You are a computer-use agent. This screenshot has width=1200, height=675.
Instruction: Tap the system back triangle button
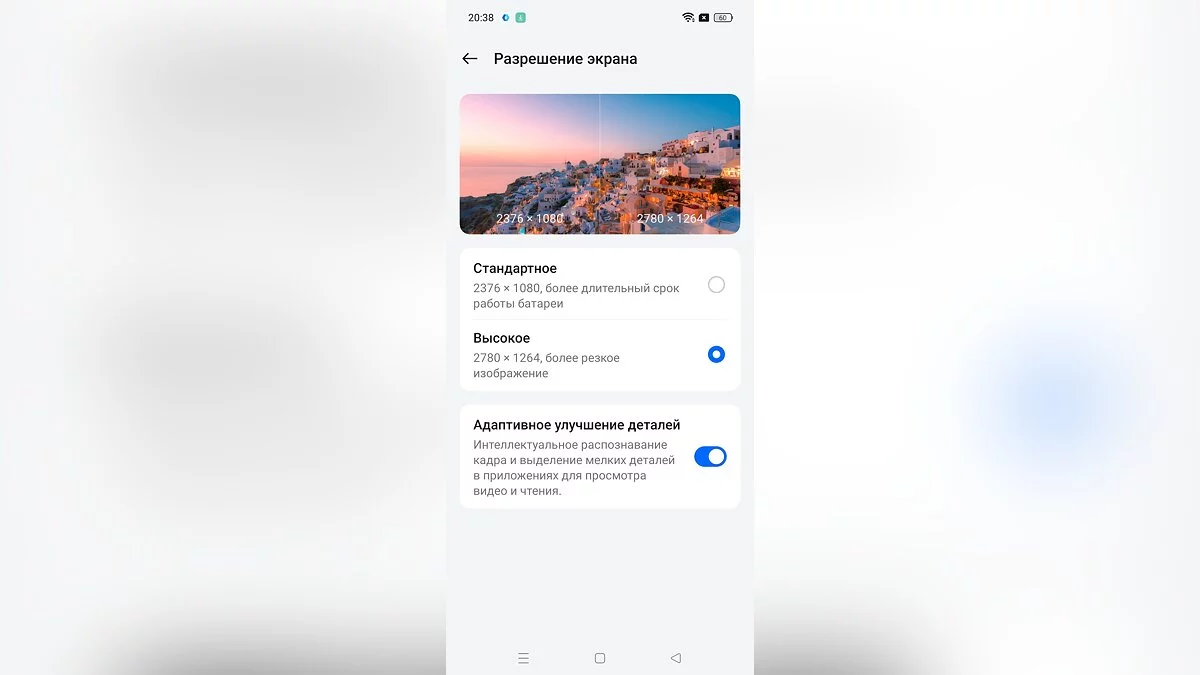[676, 658]
